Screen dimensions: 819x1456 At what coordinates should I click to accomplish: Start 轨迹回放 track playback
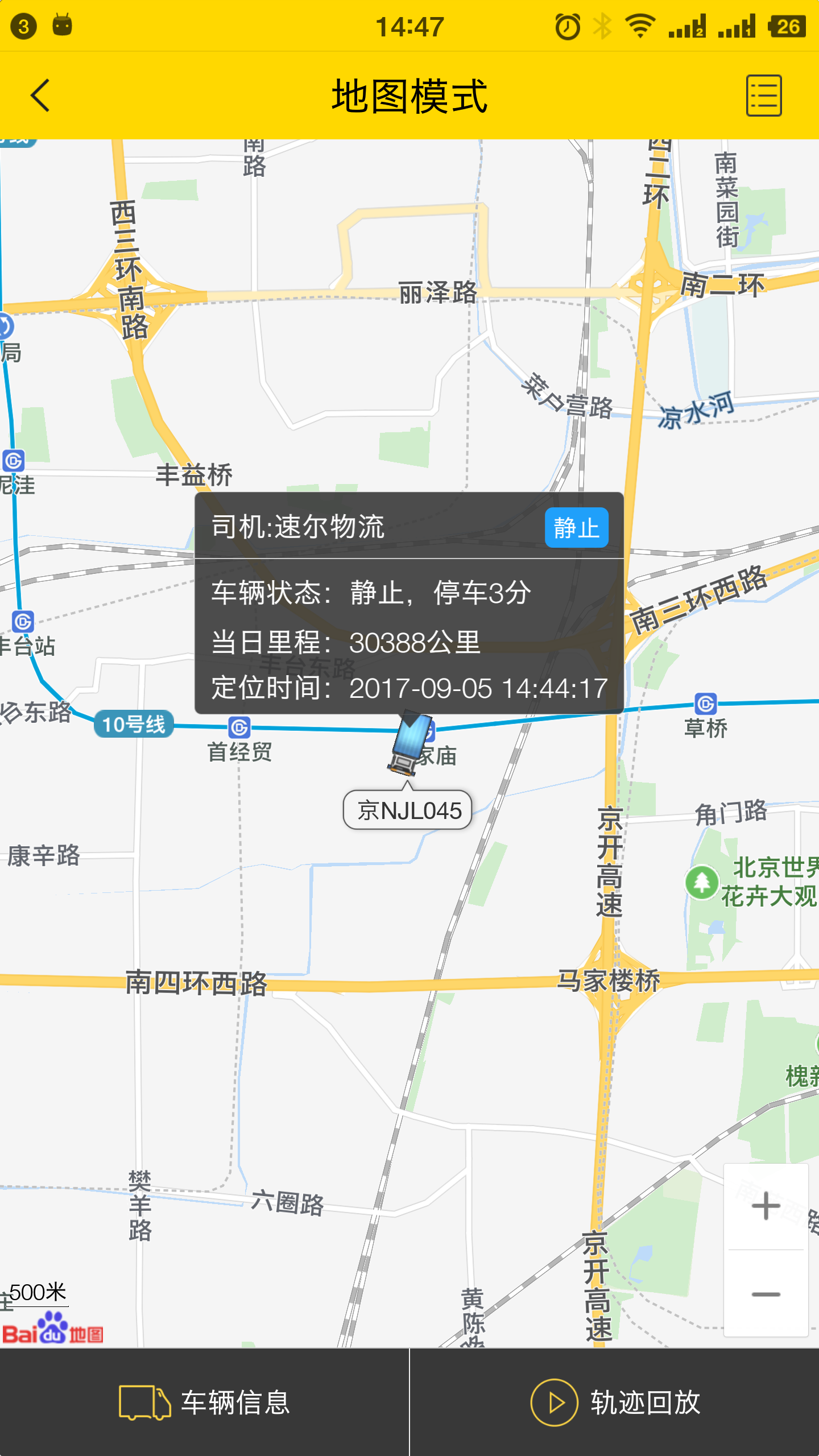tap(614, 1403)
